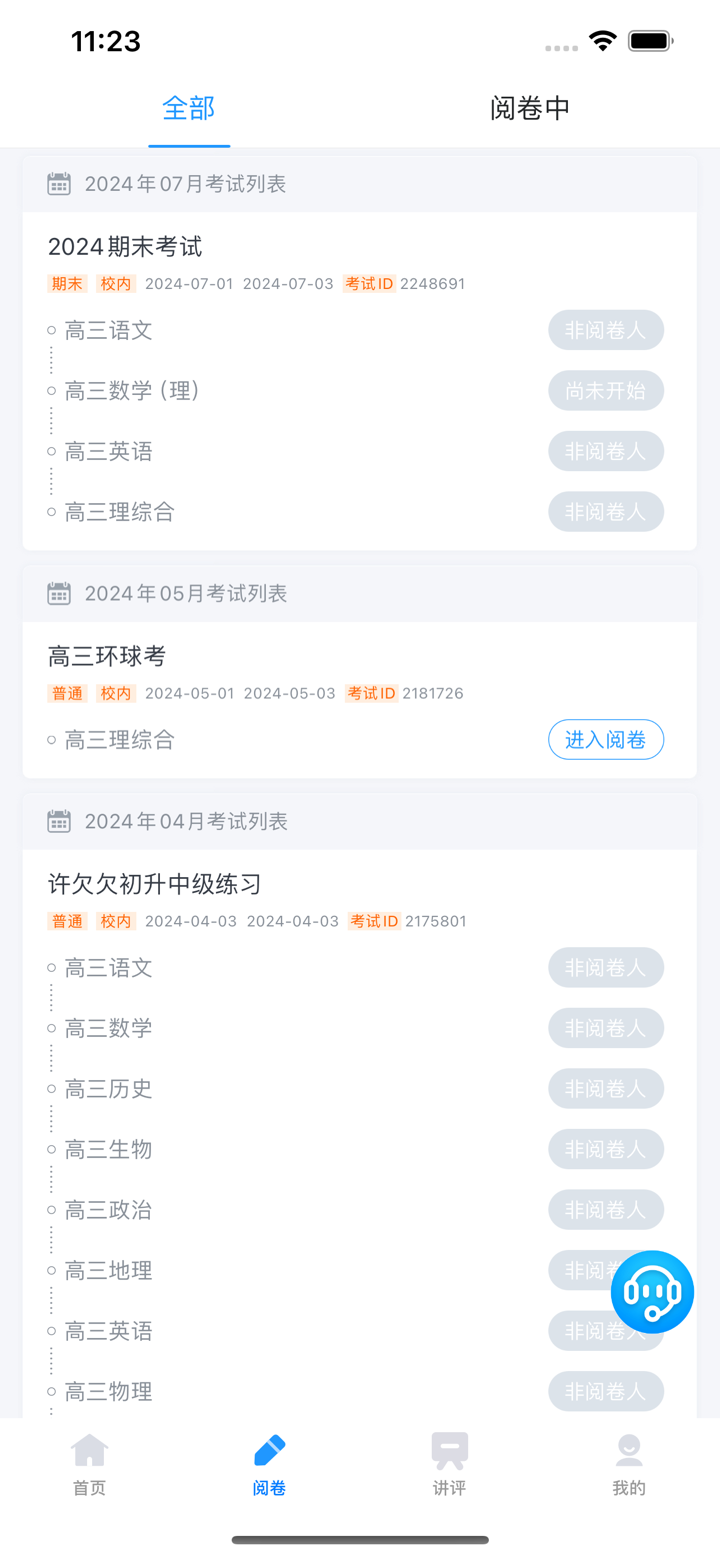The width and height of the screenshot is (720, 1558).
Task: Click the calendar icon beside 2024年04月考试列表
Action: 59,820
